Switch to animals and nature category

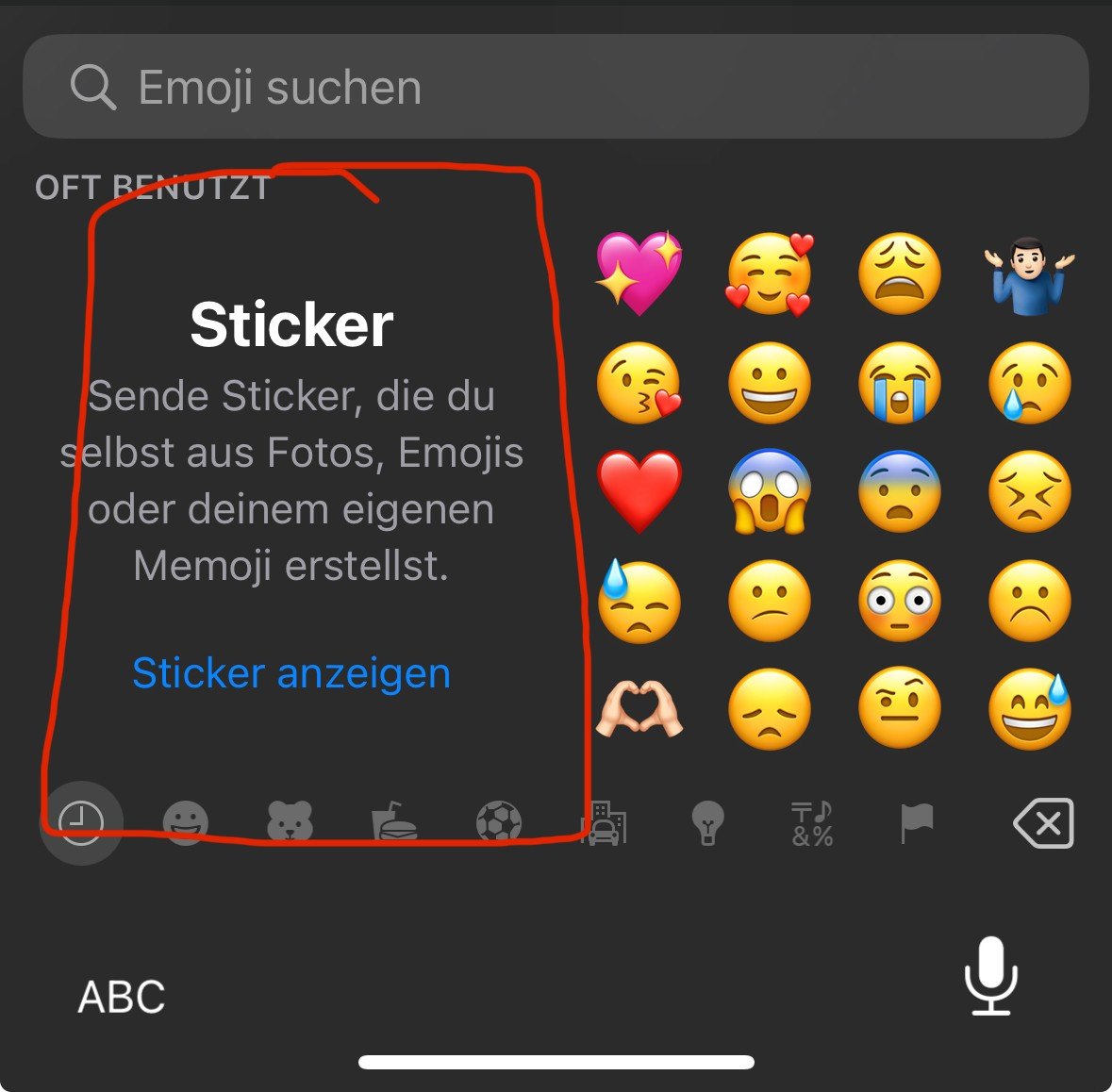pos(290,822)
